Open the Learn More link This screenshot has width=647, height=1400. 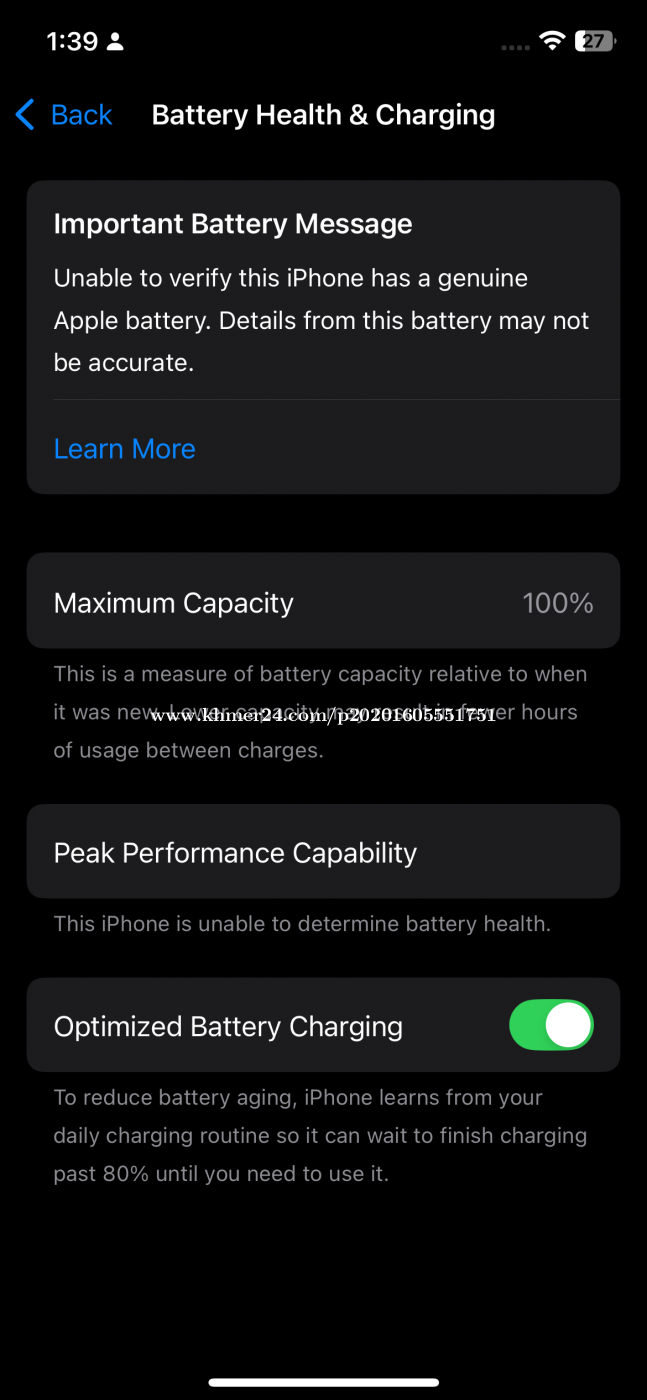point(125,449)
